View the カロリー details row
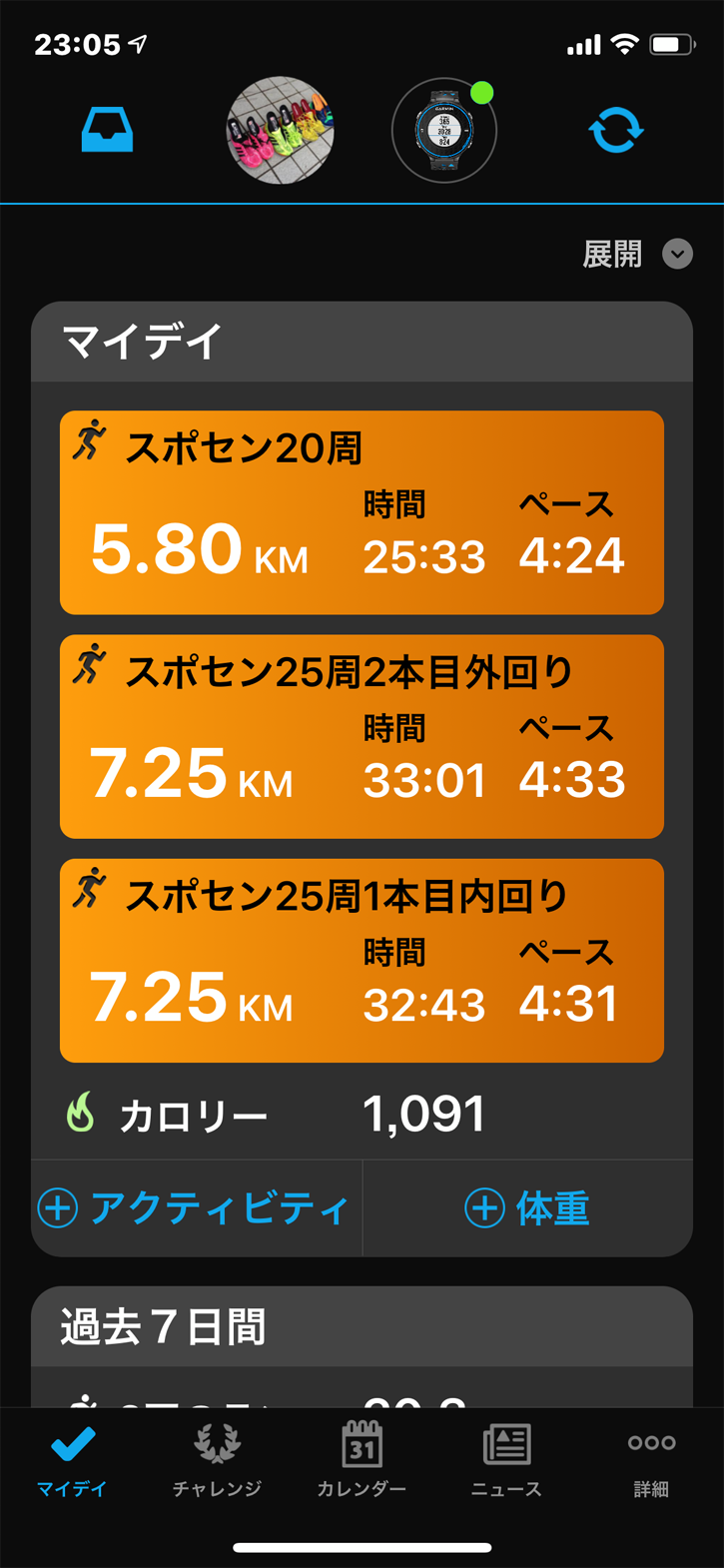 coord(362,1114)
